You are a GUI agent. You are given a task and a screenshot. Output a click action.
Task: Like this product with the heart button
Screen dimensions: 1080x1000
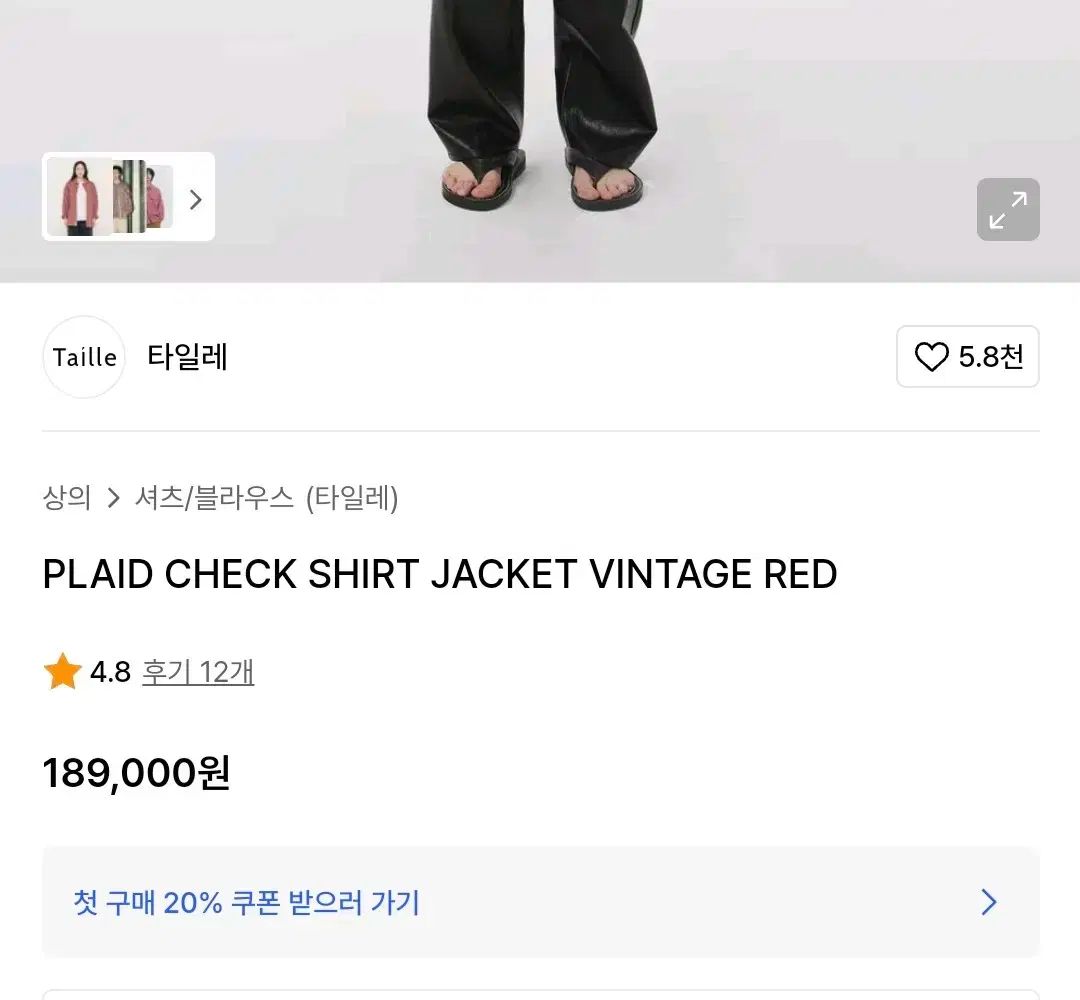click(x=967, y=357)
